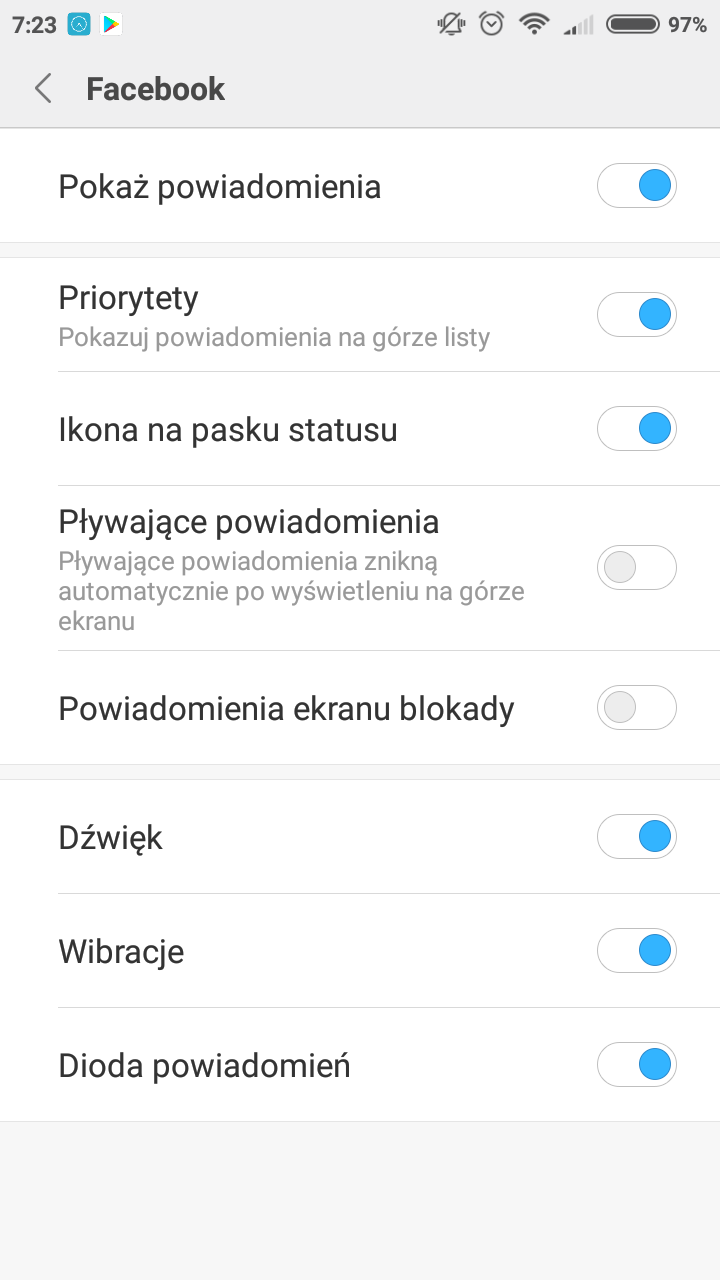
Task: Turn off the Pokaż powiadomienia switch
Action: 637,187
